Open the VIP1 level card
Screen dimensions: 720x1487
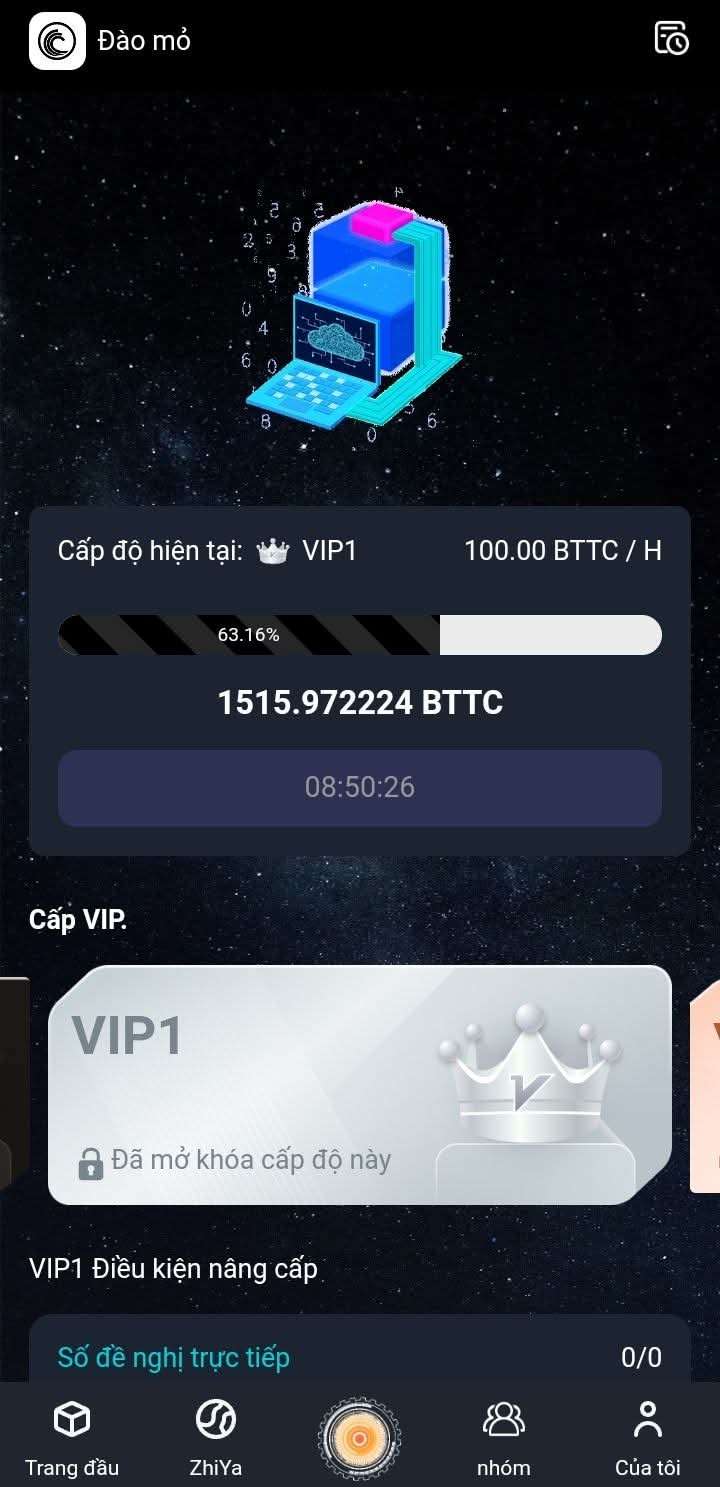coord(359,1084)
